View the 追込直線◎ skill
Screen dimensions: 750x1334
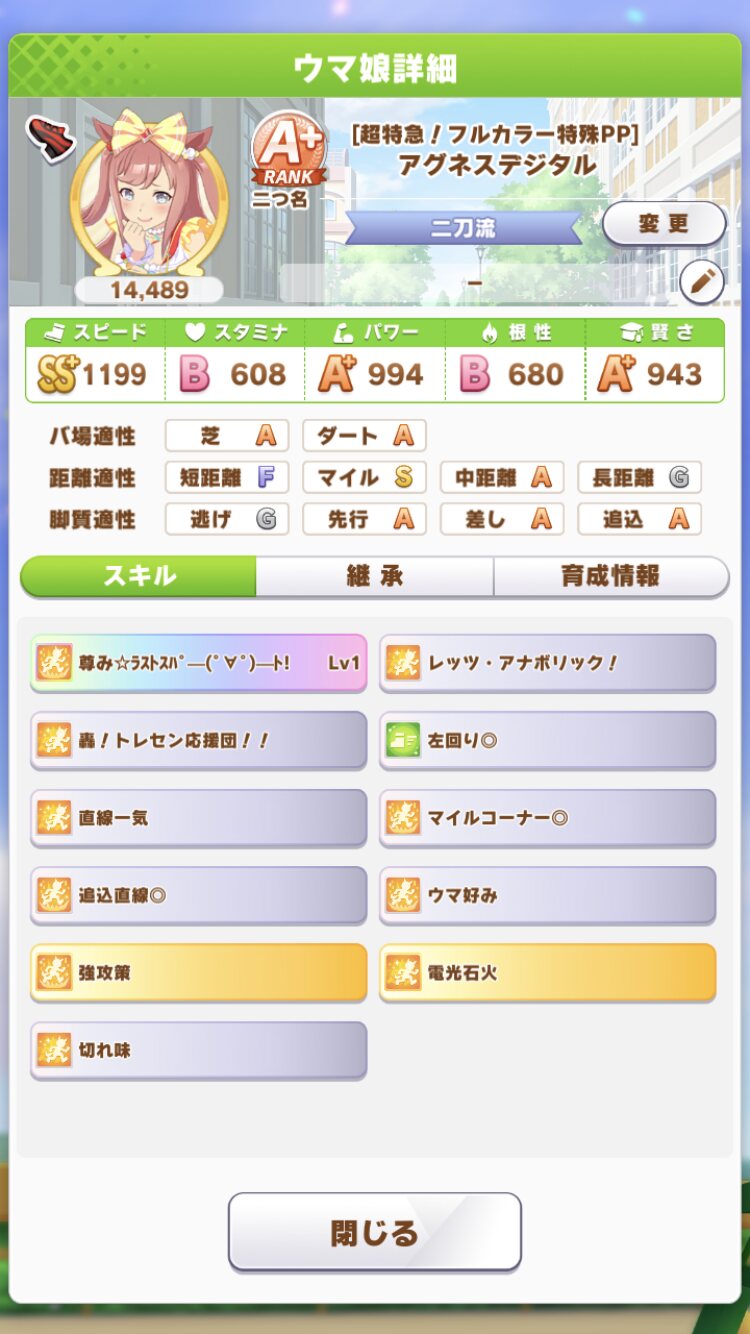click(x=198, y=895)
